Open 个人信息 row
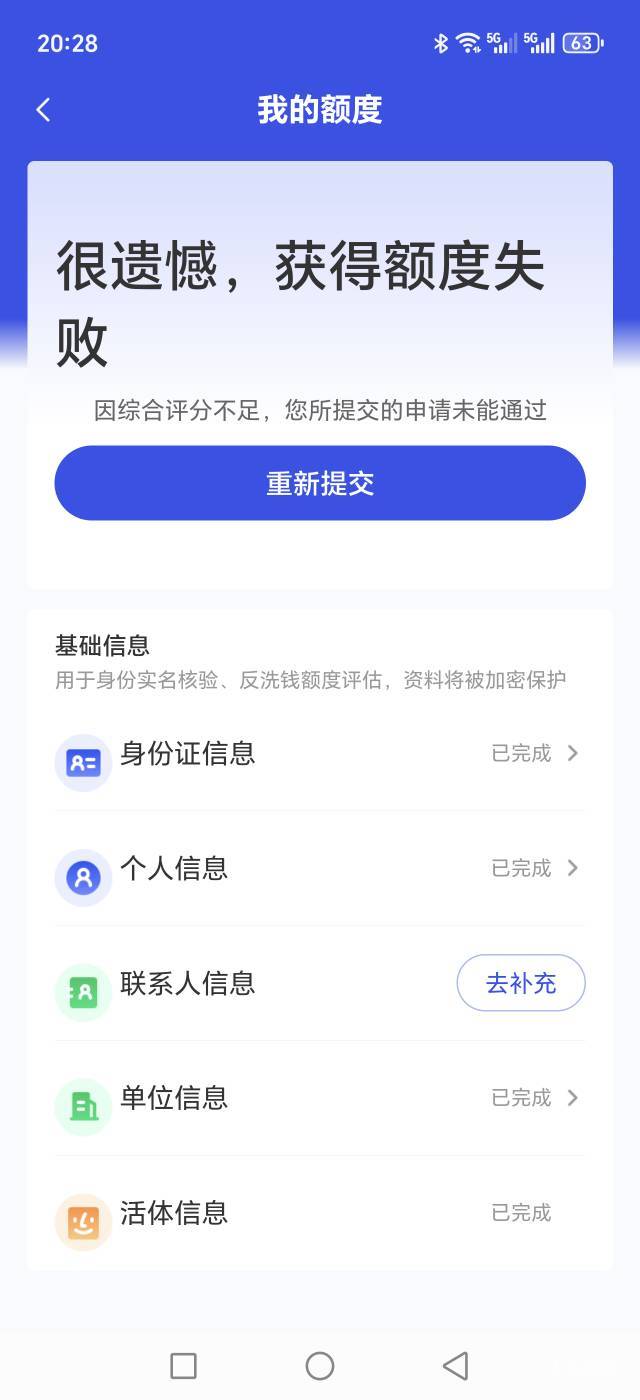640x1400 pixels. tap(320, 868)
